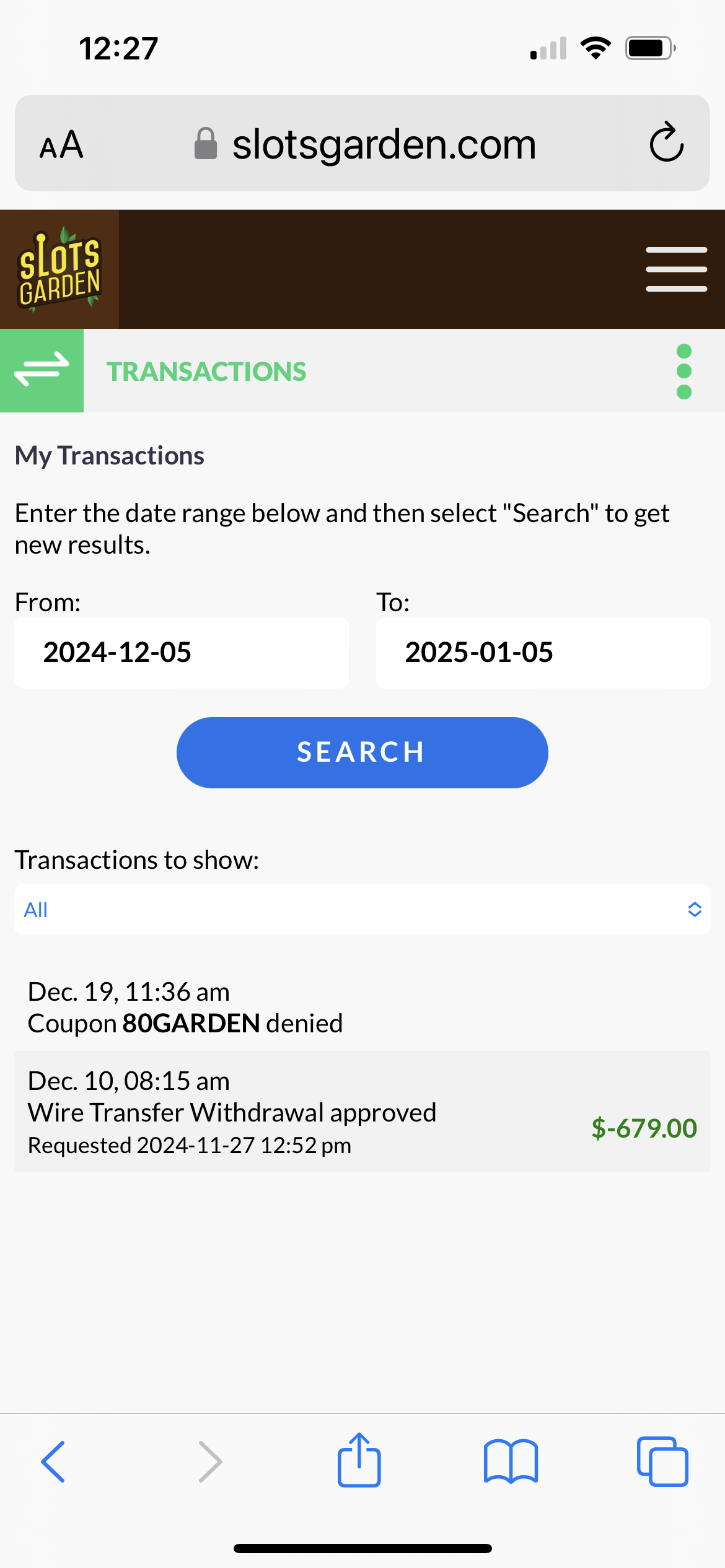Show all open tabs
Viewport: 725px width, 1568px height.
(x=662, y=1461)
